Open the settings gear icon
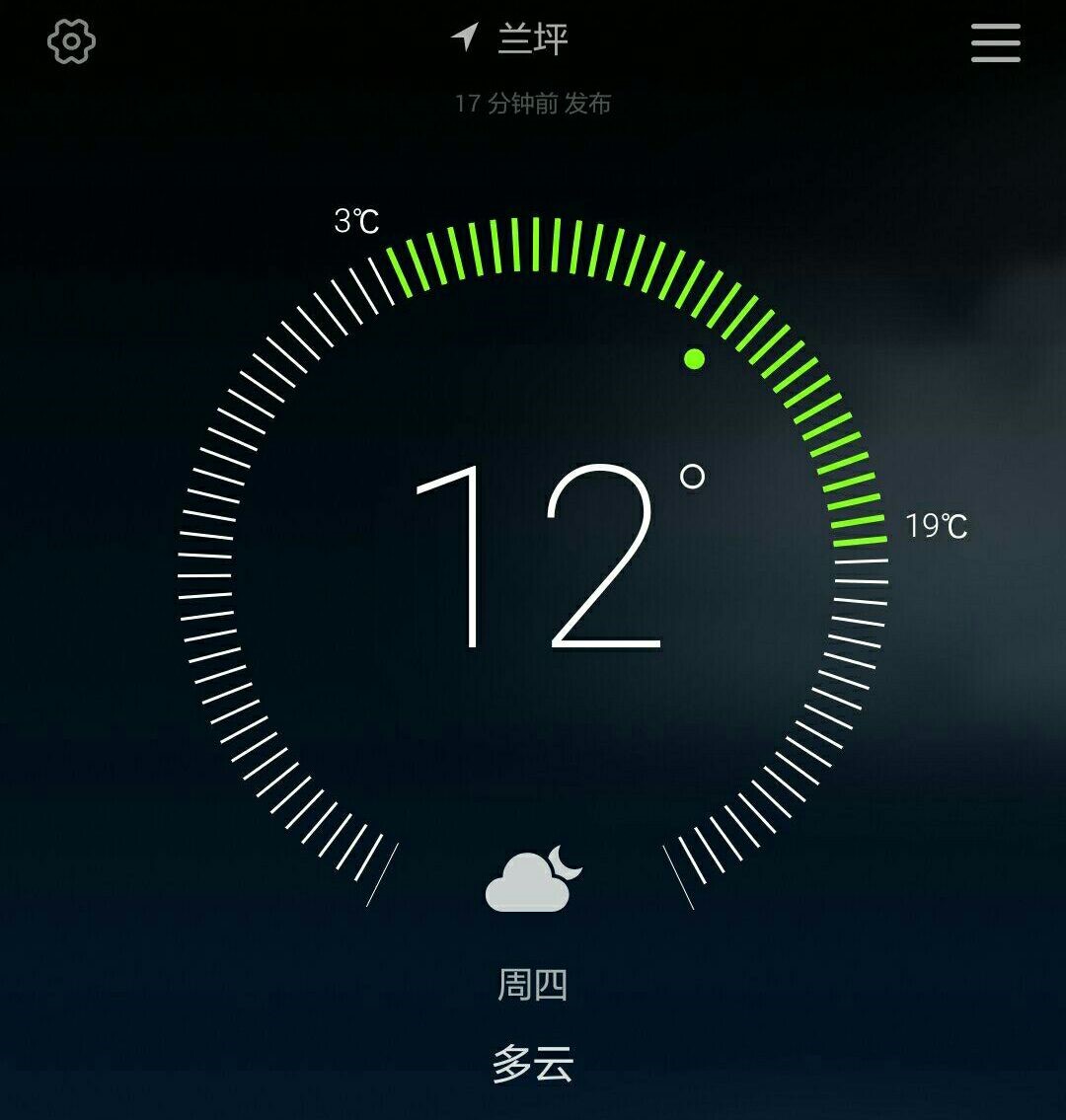 [x=71, y=42]
